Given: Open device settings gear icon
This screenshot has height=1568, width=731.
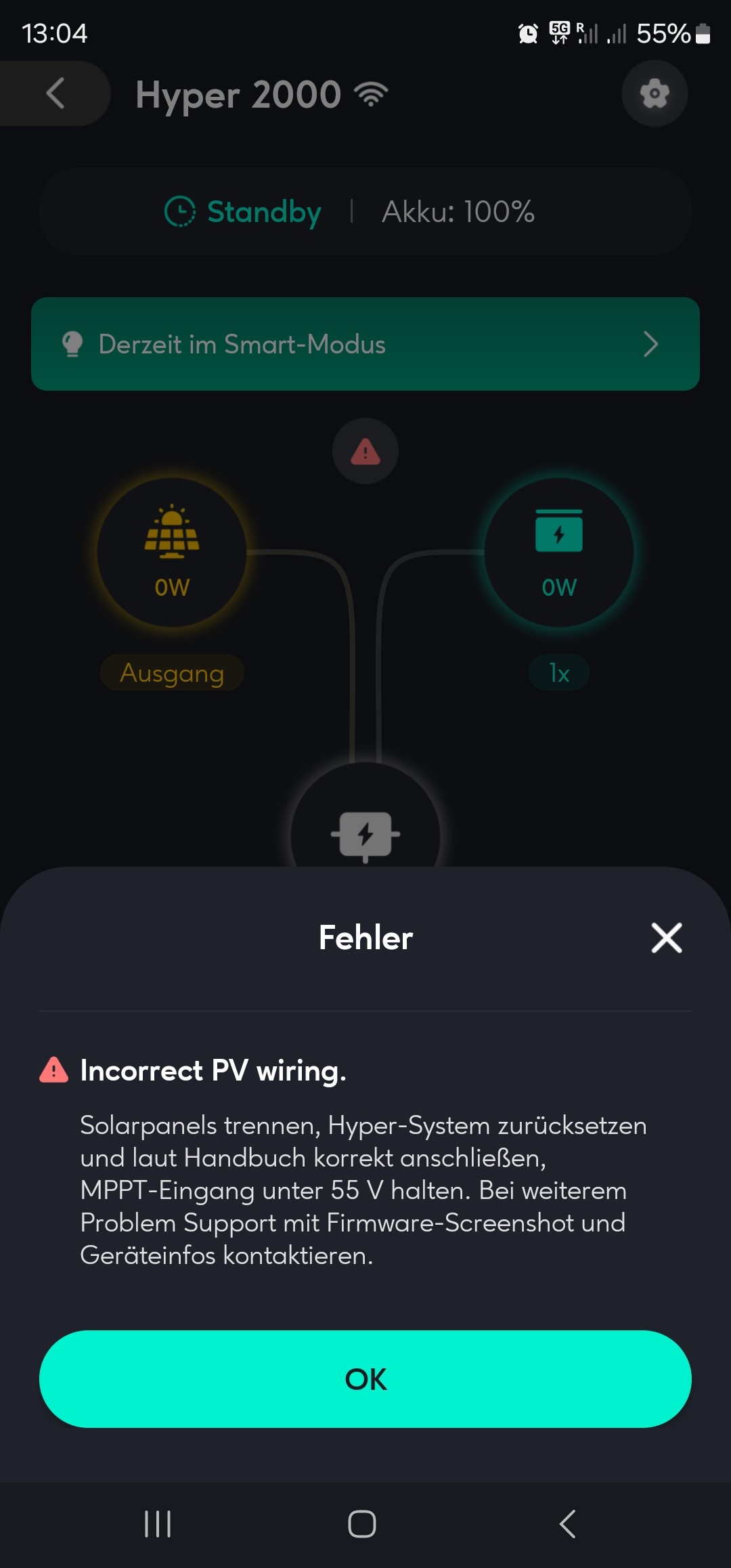Looking at the screenshot, I should (x=655, y=93).
